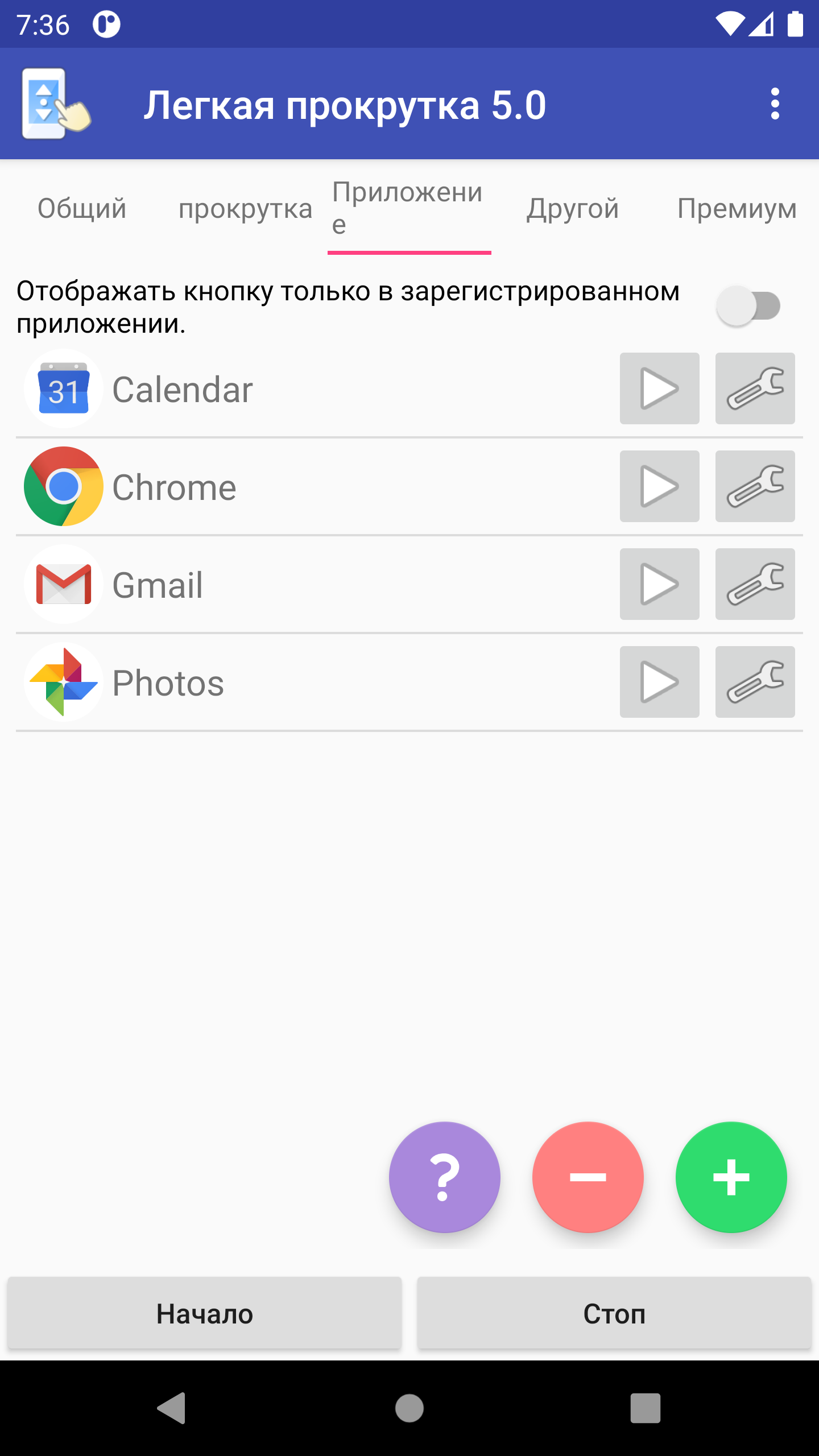The height and width of the screenshot is (1456, 819).
Task: Open wrench settings for Chrome
Action: 755,486
